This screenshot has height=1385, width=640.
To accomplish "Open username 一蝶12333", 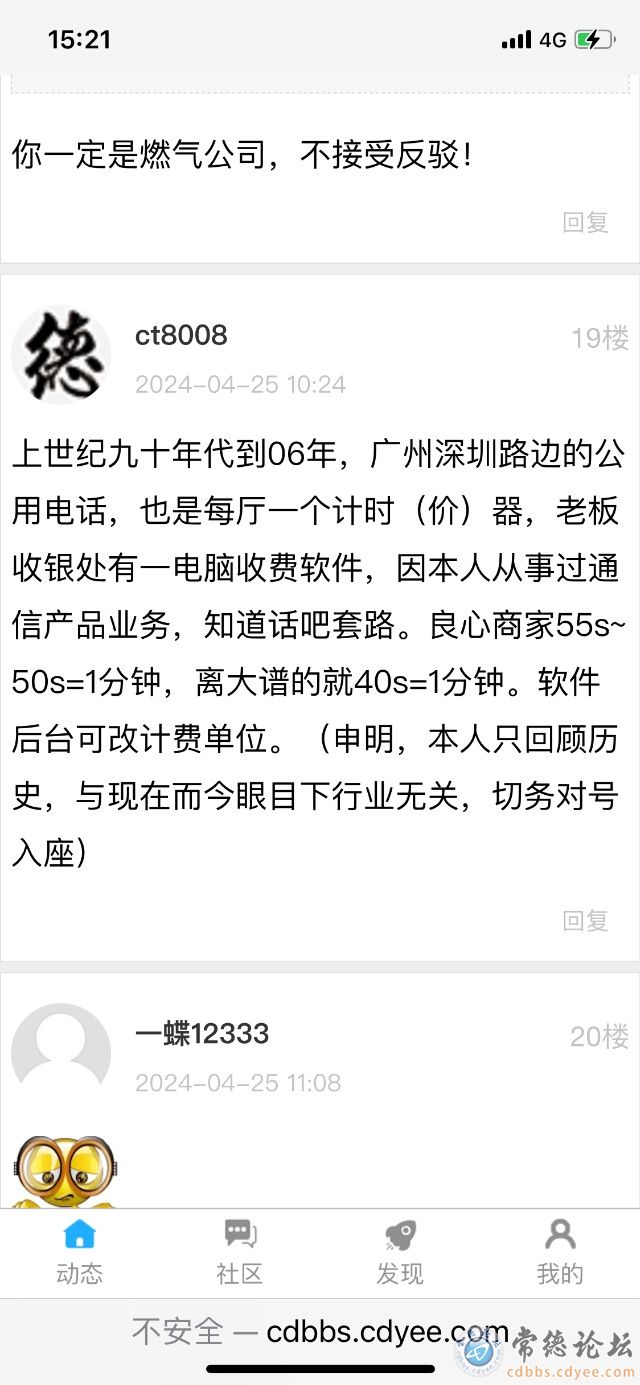I will click(202, 1033).
